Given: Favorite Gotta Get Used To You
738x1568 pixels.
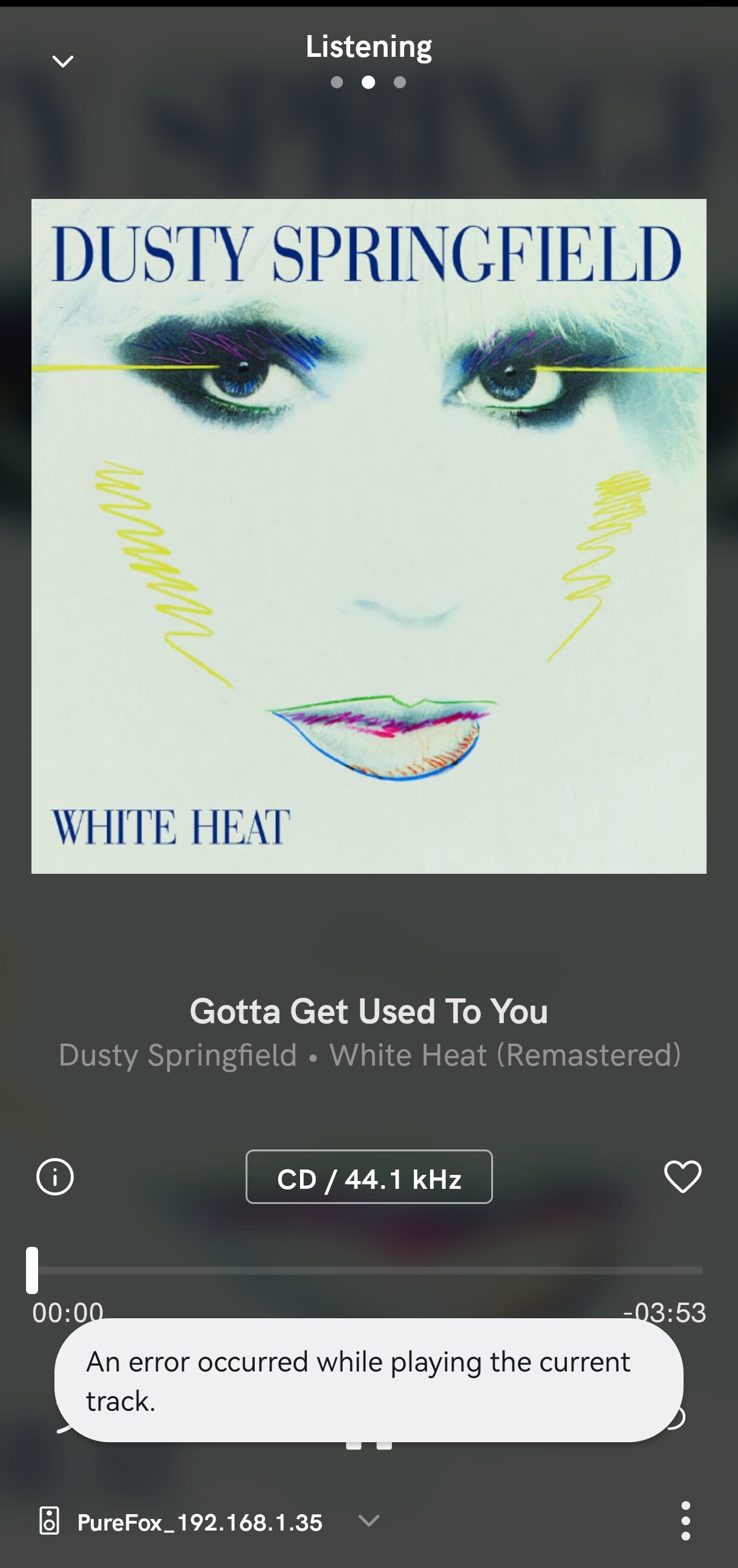Looking at the screenshot, I should click(682, 1177).
